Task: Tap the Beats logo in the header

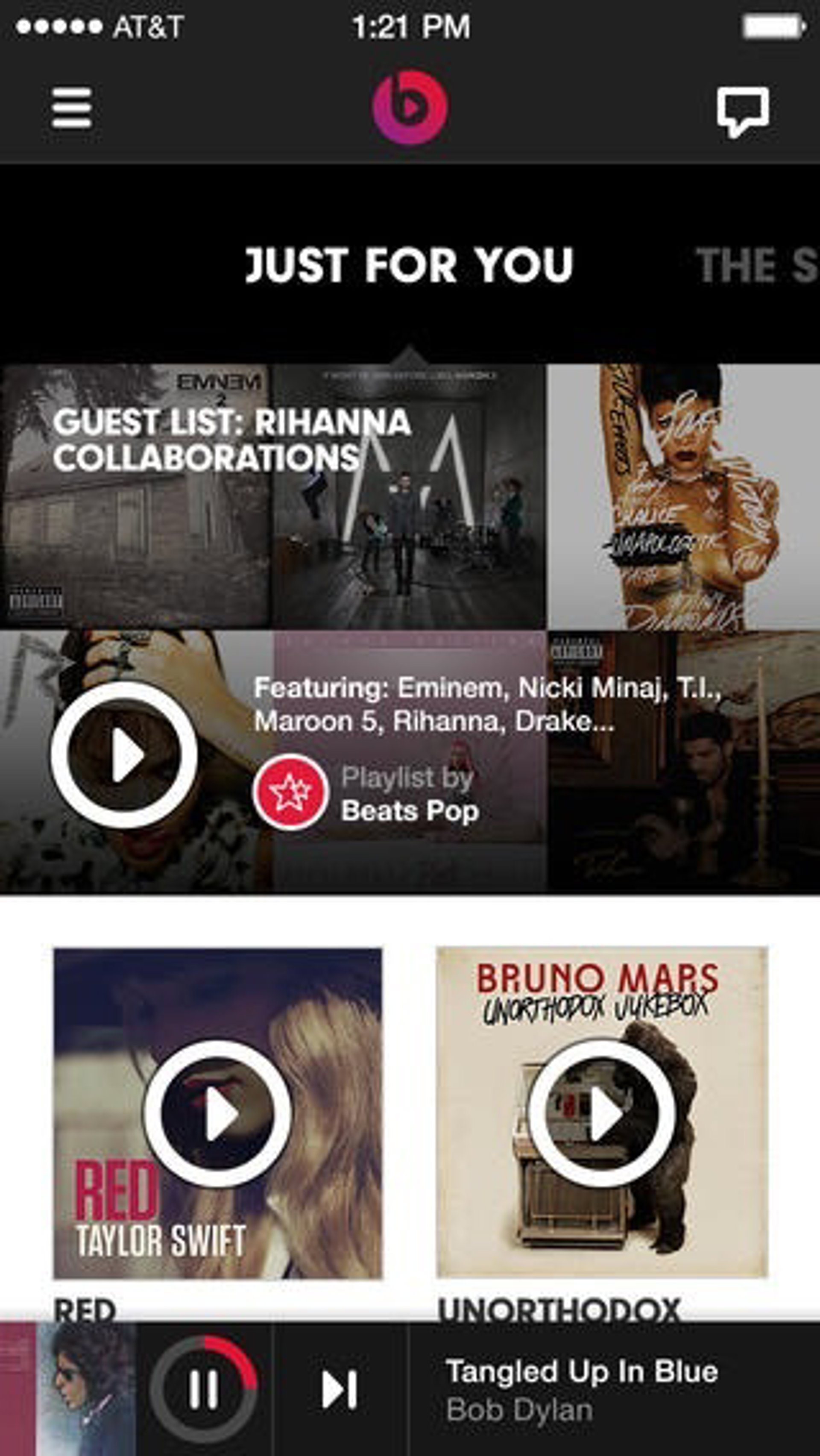Action: pos(410,107)
